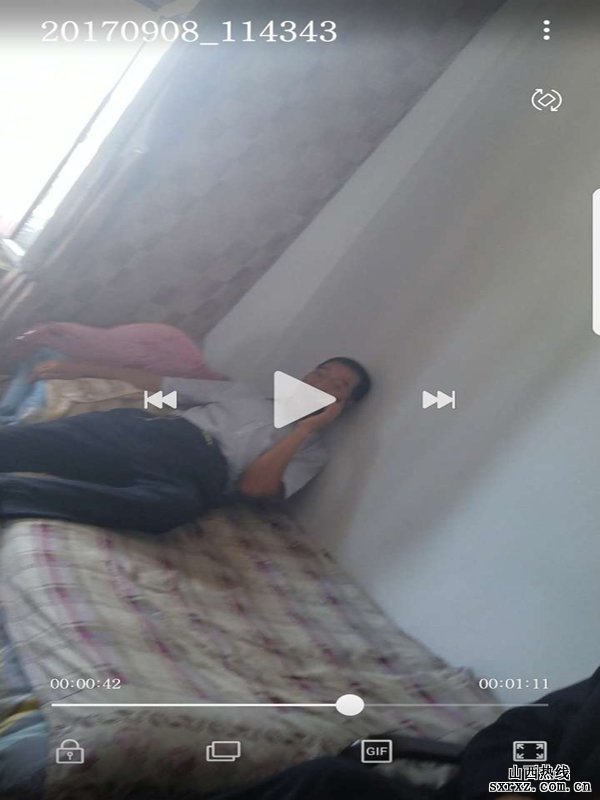
Task: Change the fullscreen aspect ratio
Action: click(x=529, y=750)
